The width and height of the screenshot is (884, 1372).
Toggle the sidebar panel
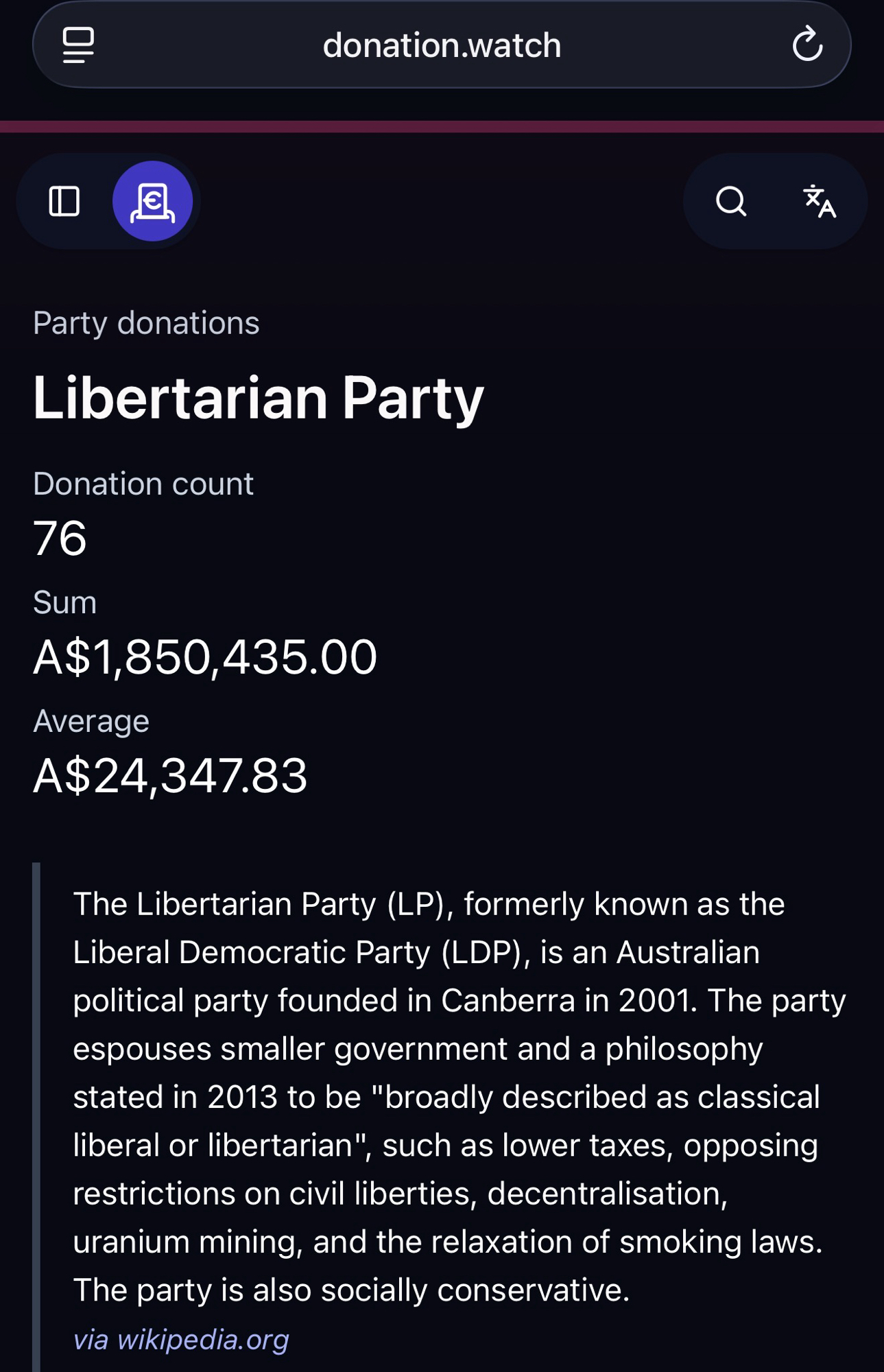click(64, 202)
